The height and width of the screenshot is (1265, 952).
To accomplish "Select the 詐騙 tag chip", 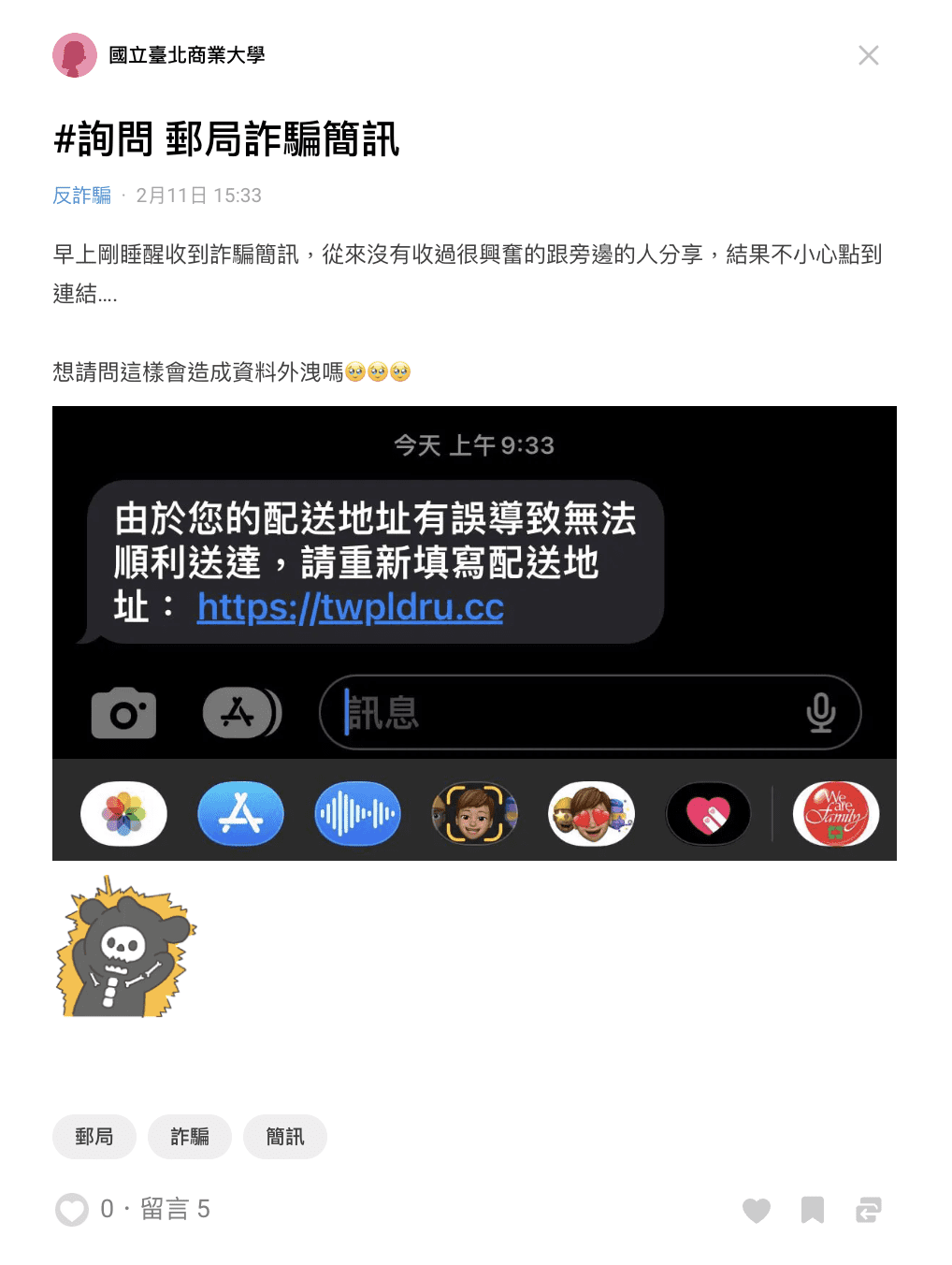I will 190,1137.
